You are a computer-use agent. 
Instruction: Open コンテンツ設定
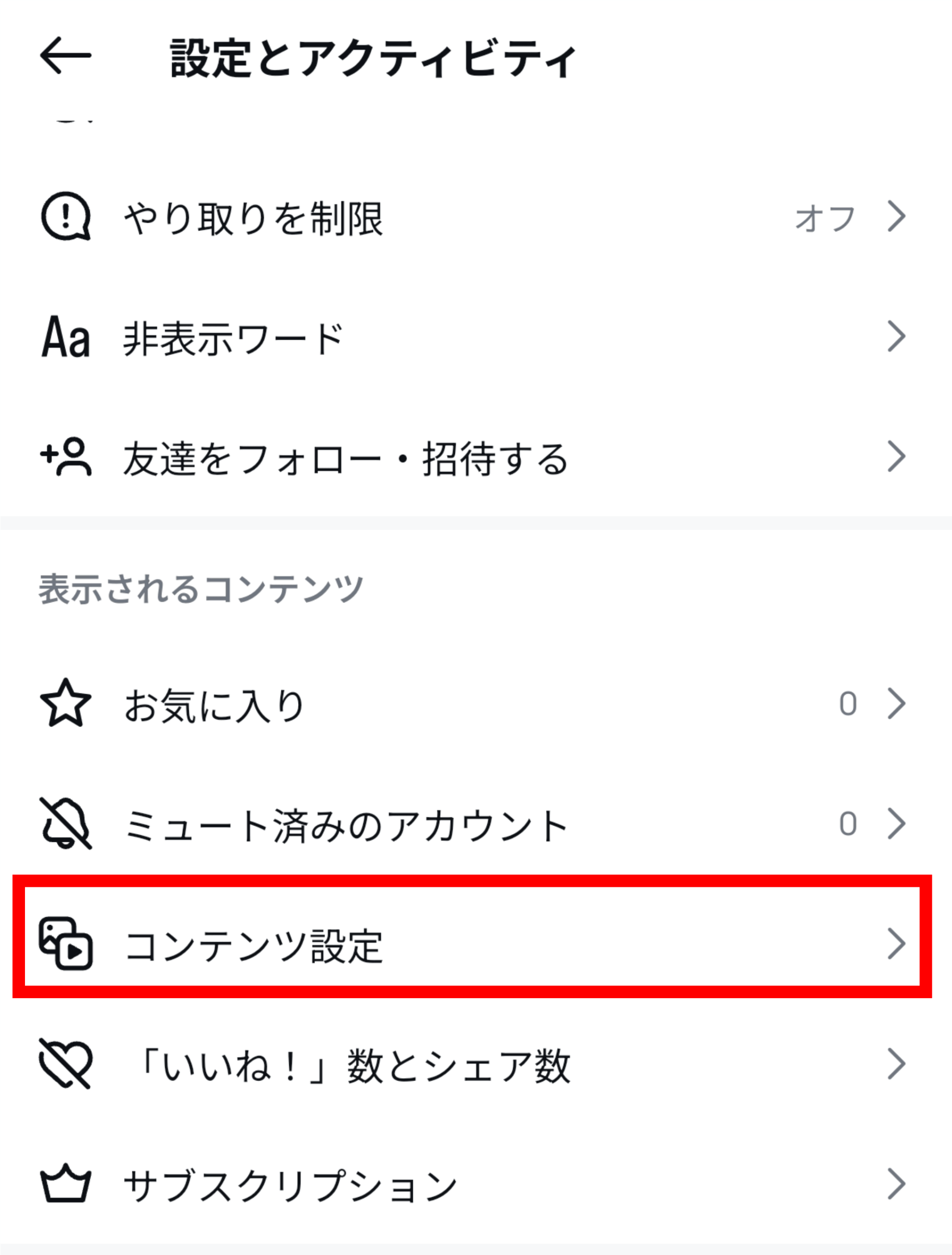253,945
